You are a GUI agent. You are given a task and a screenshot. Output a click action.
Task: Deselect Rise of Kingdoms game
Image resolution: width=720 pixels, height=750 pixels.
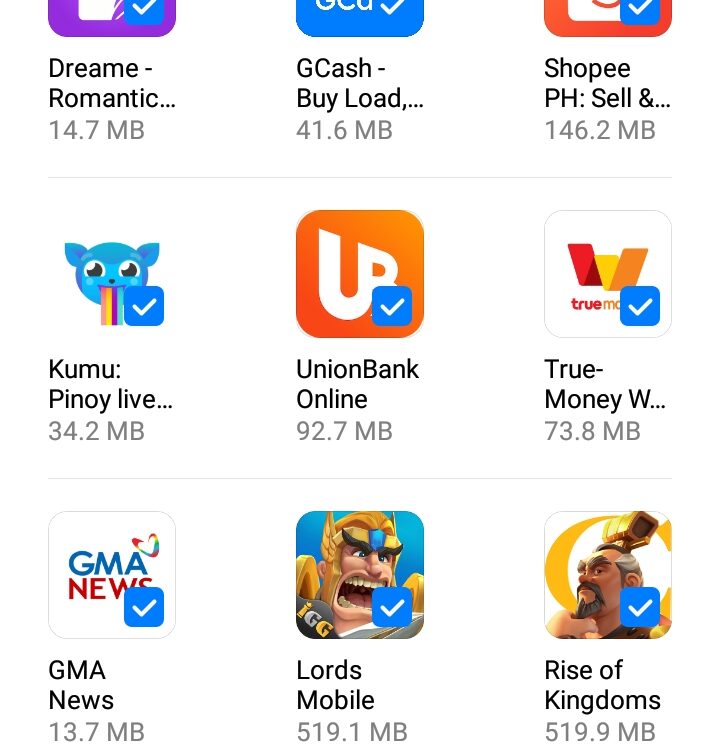point(640,607)
